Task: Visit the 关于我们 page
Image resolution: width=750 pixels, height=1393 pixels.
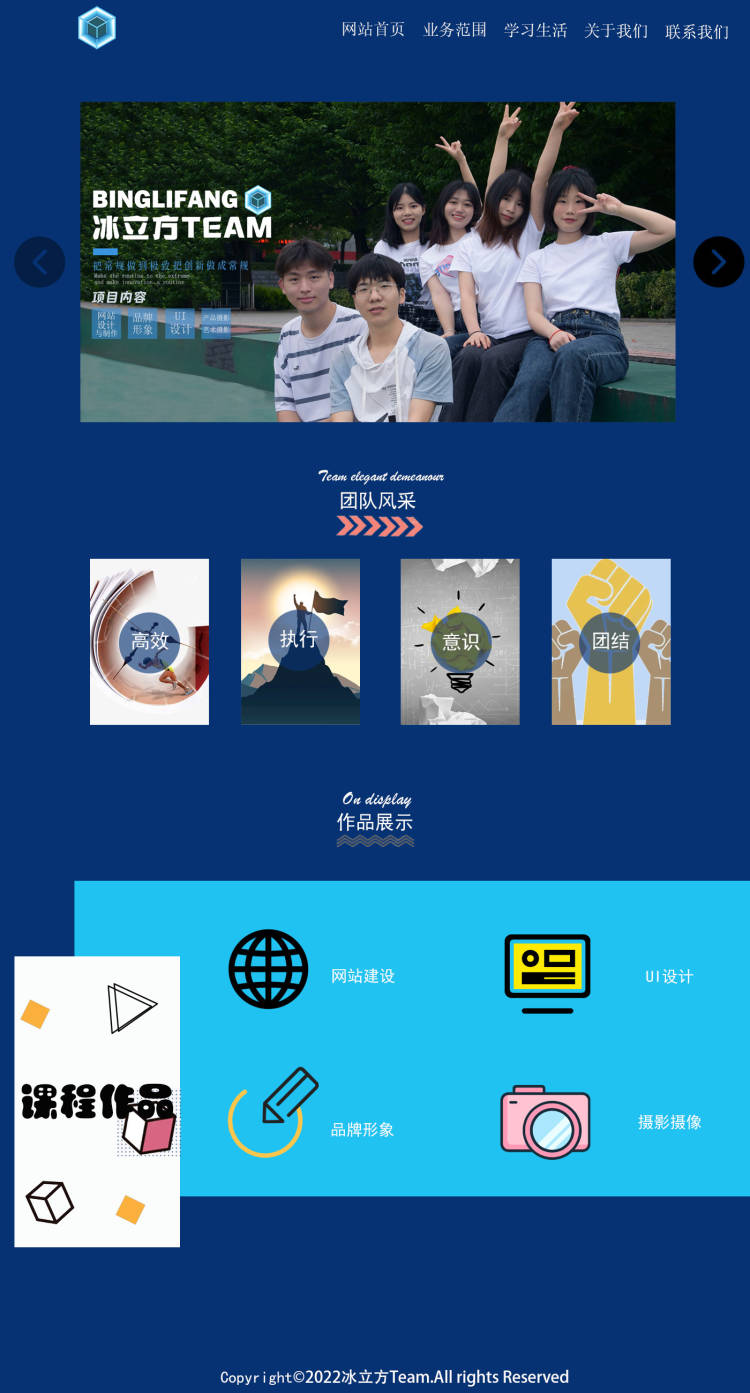Action: point(616,31)
